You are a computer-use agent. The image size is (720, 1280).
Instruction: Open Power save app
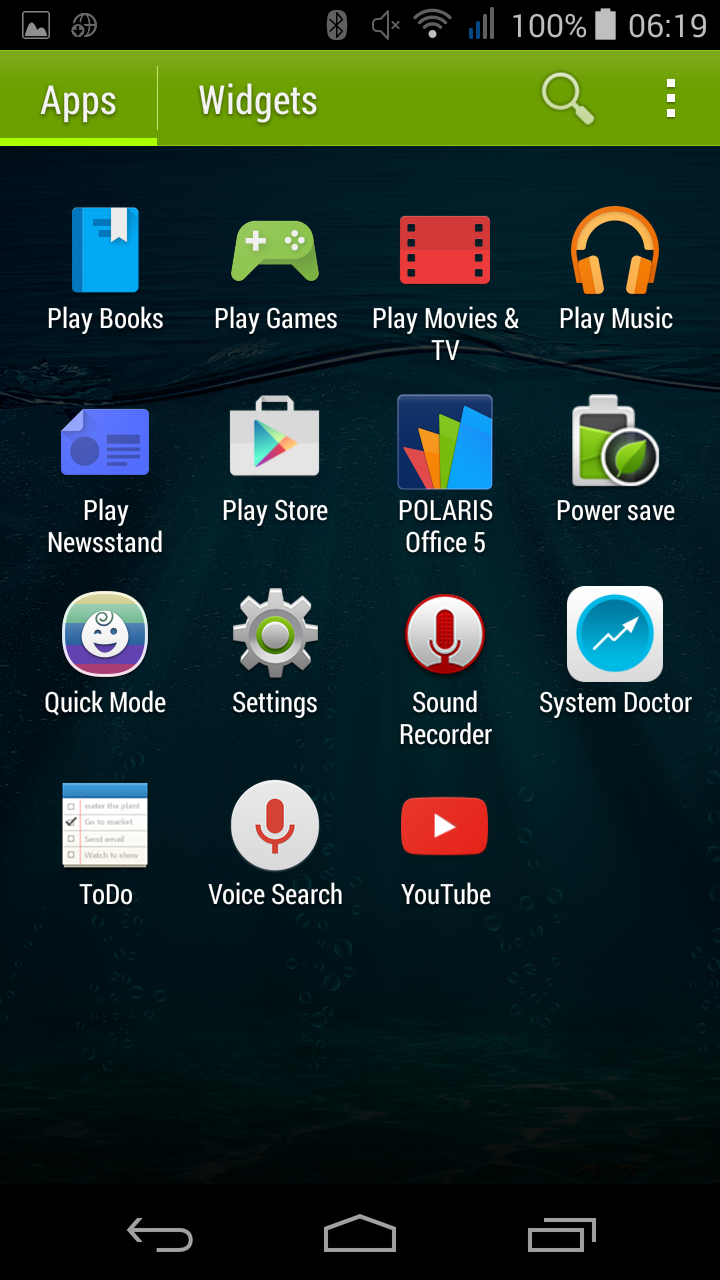coord(615,442)
